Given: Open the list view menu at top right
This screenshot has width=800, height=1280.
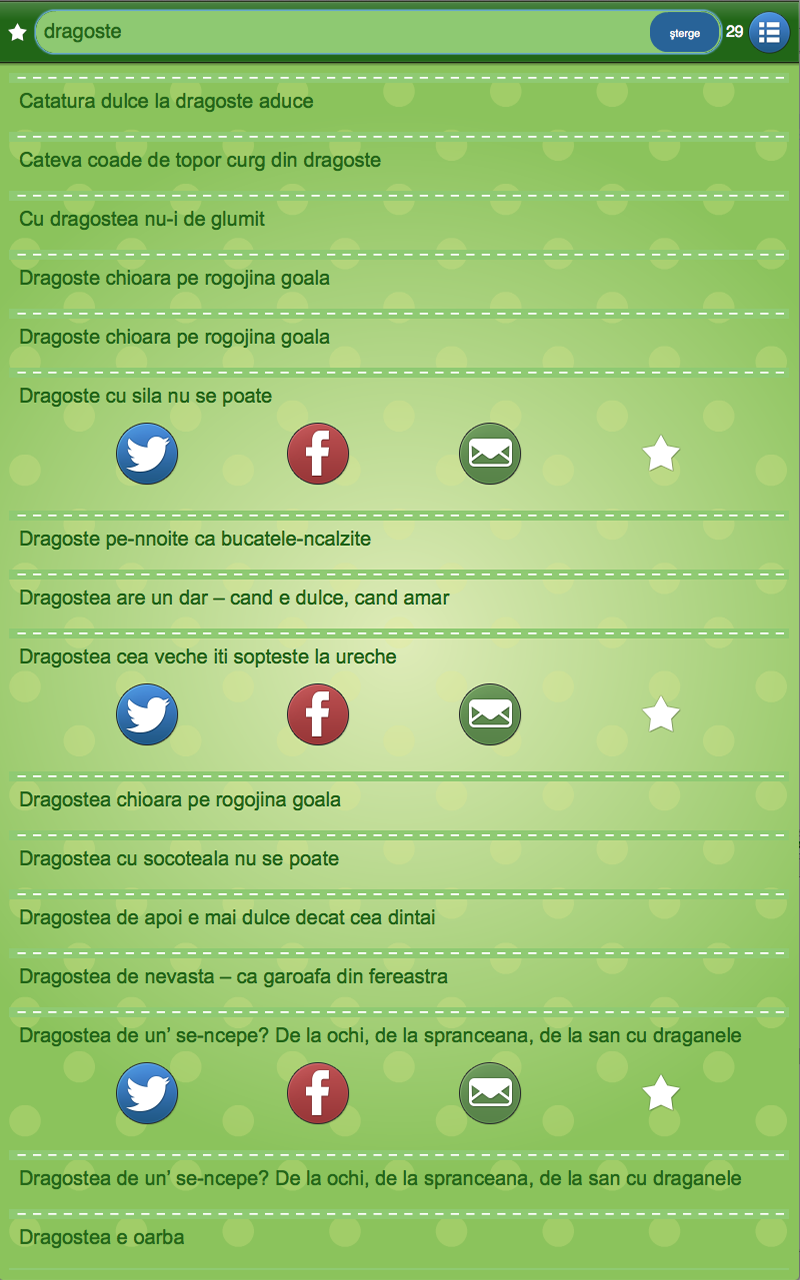Looking at the screenshot, I should pyautogui.click(x=769, y=32).
